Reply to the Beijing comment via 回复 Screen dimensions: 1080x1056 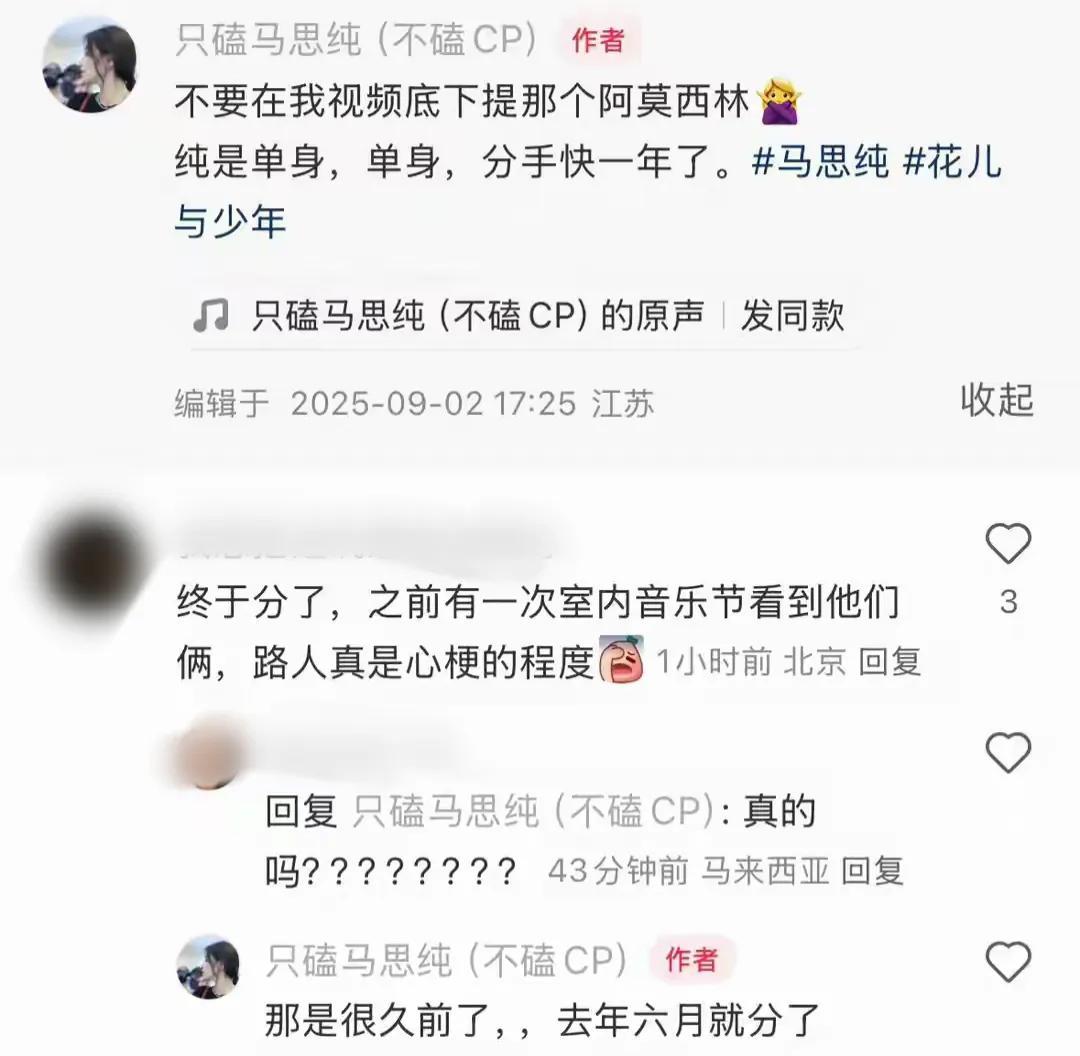(890, 662)
